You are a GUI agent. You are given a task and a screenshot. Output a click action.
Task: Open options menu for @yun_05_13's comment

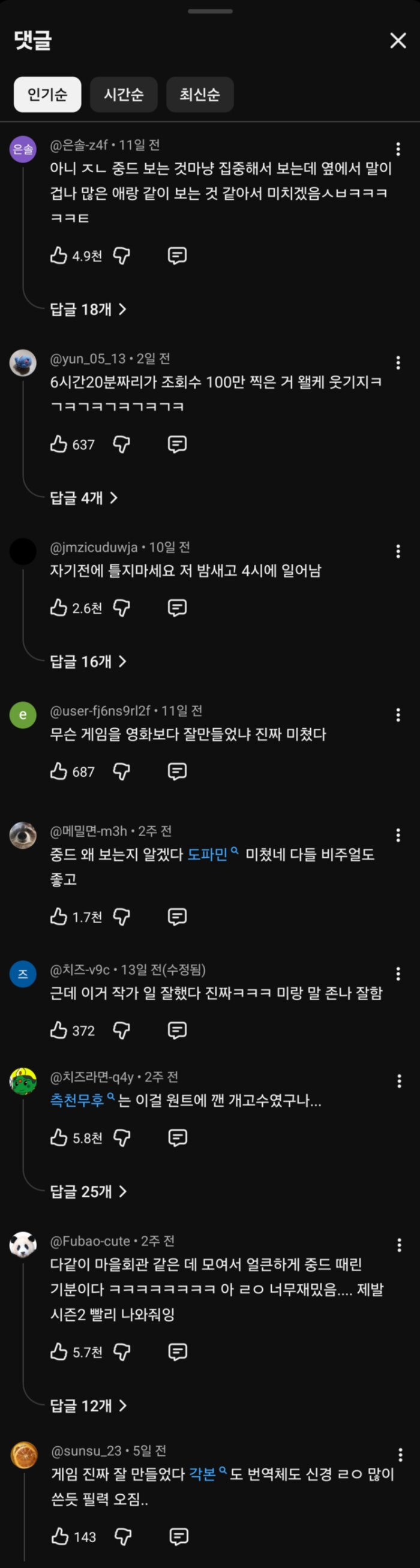click(398, 363)
